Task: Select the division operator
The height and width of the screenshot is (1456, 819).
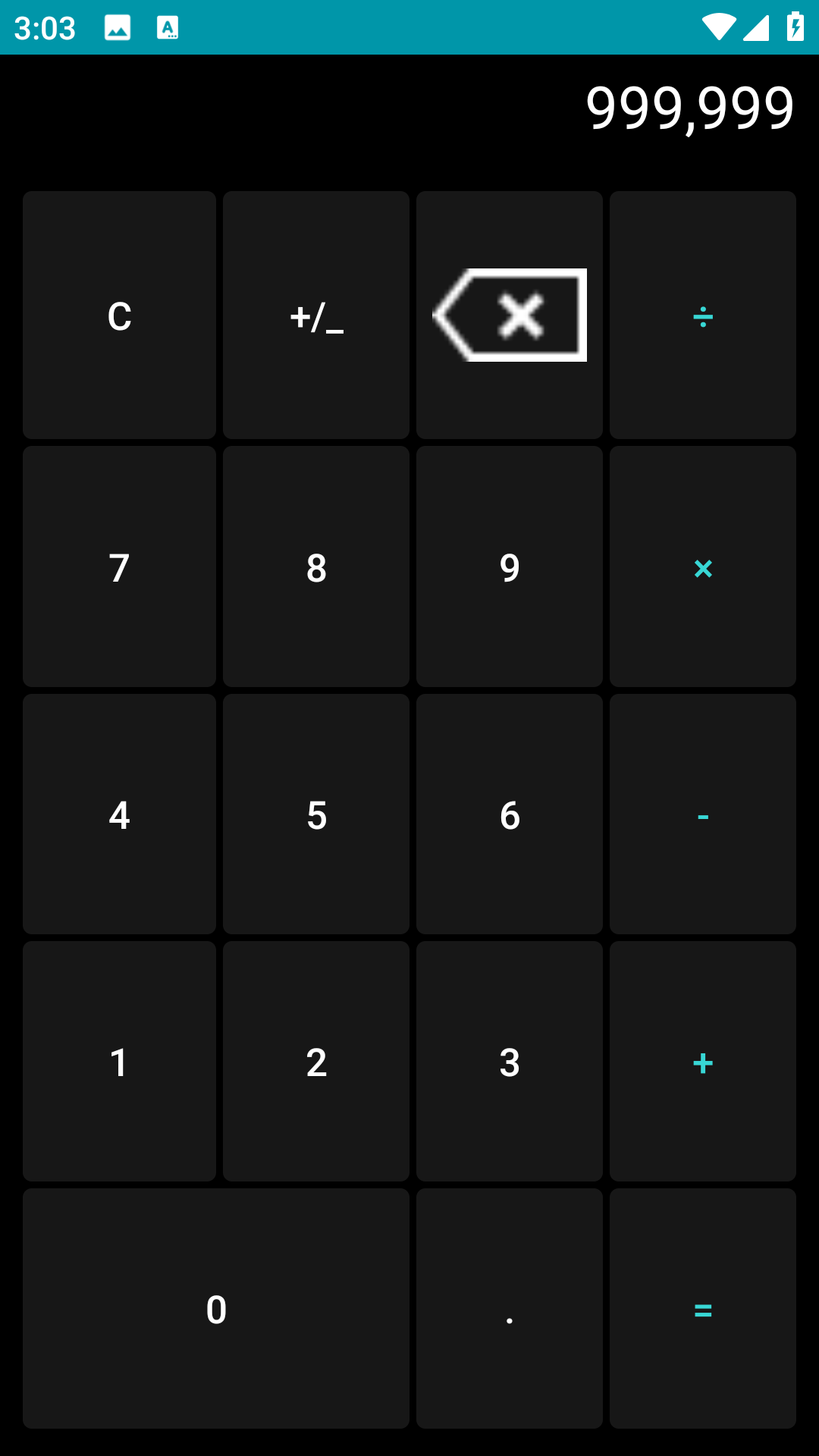Action: [x=703, y=315]
